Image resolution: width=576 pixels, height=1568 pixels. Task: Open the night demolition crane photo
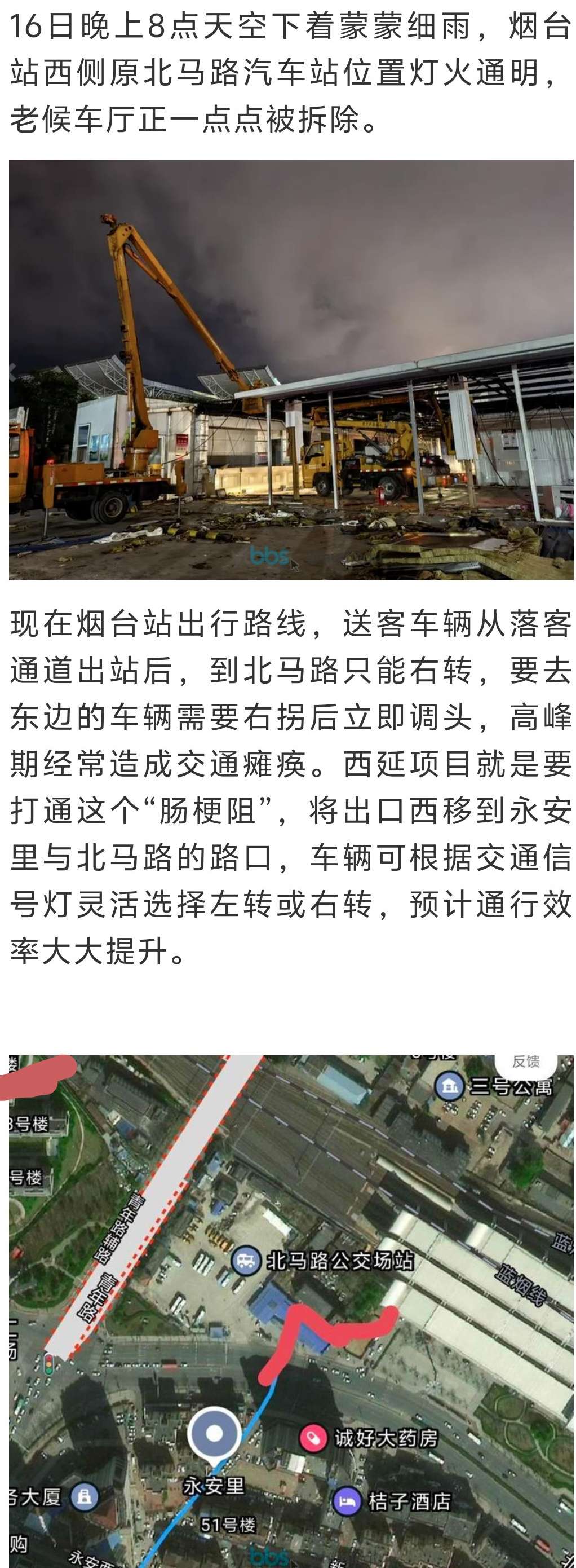291,369
